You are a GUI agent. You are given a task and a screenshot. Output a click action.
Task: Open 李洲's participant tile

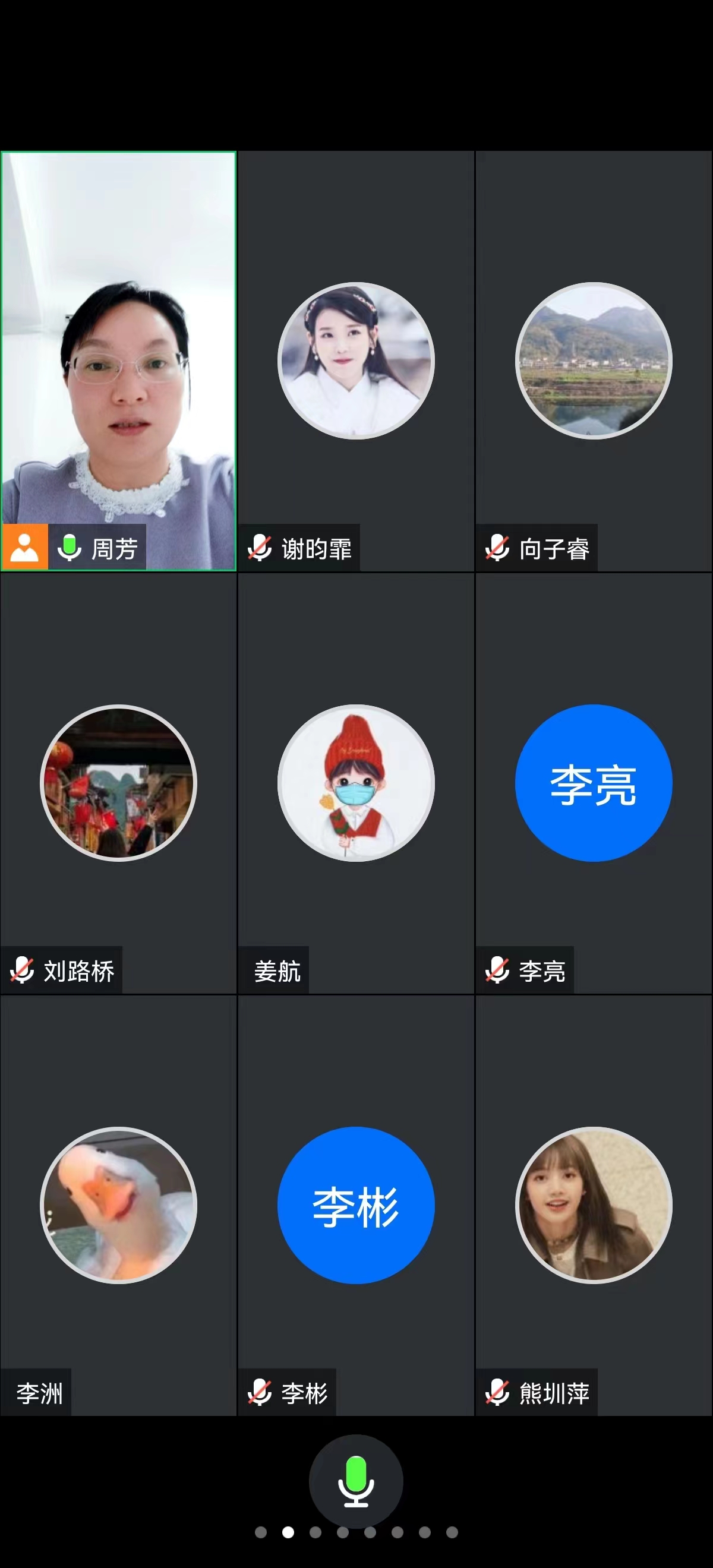(118, 1205)
